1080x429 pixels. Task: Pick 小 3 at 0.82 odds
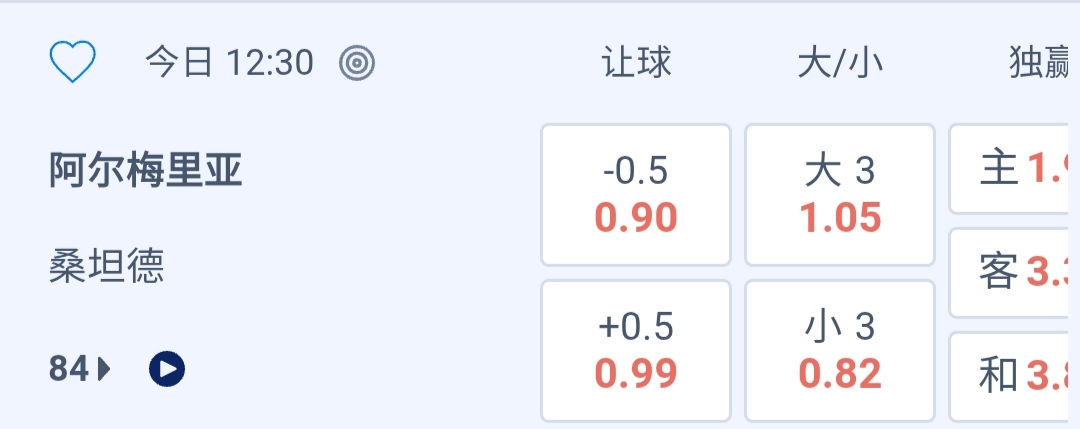840,350
